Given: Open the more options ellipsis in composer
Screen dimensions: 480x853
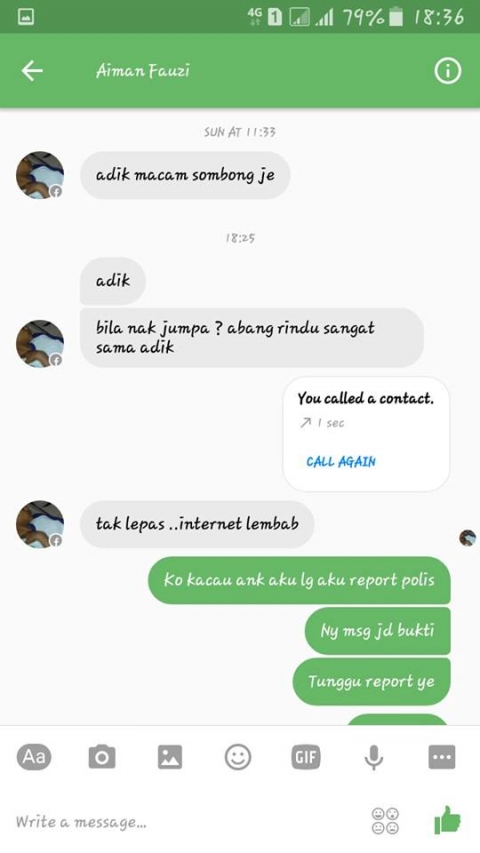Looking at the screenshot, I should click(x=441, y=757).
